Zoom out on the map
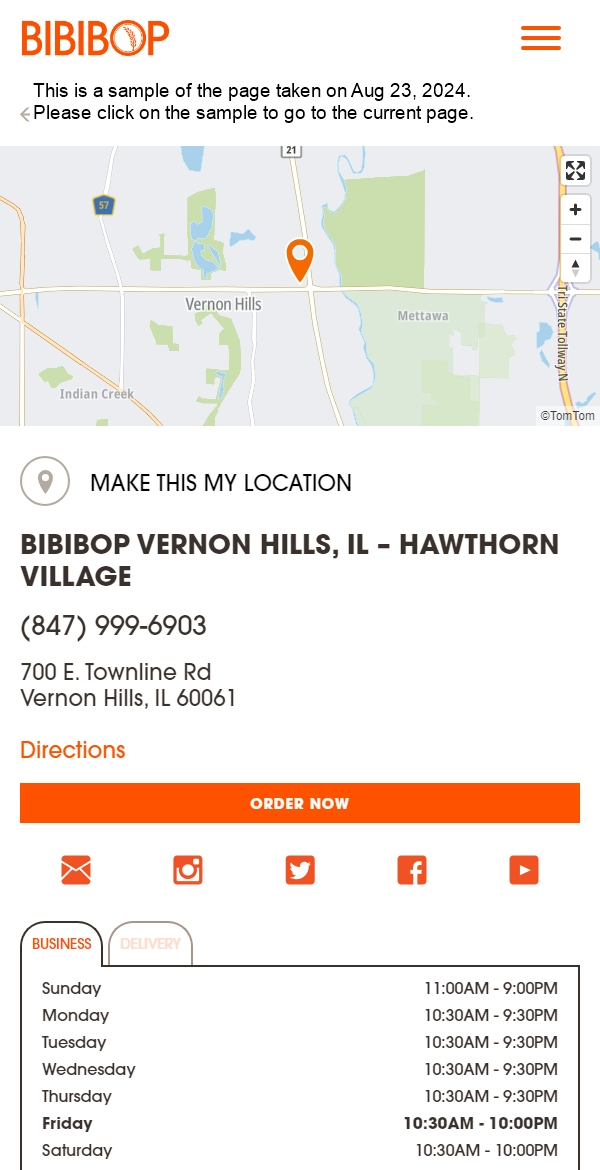 pos(575,239)
